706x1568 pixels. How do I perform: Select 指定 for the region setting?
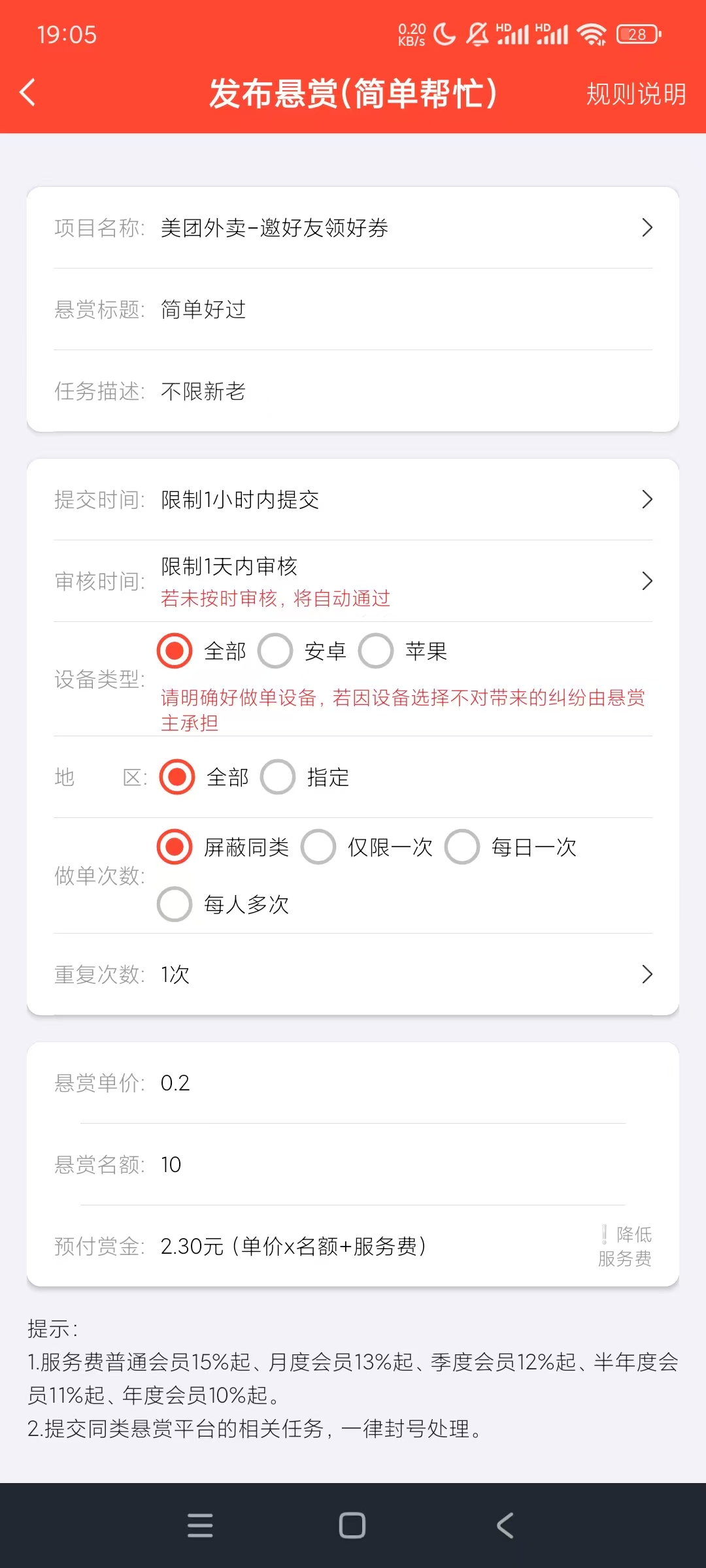[278, 777]
